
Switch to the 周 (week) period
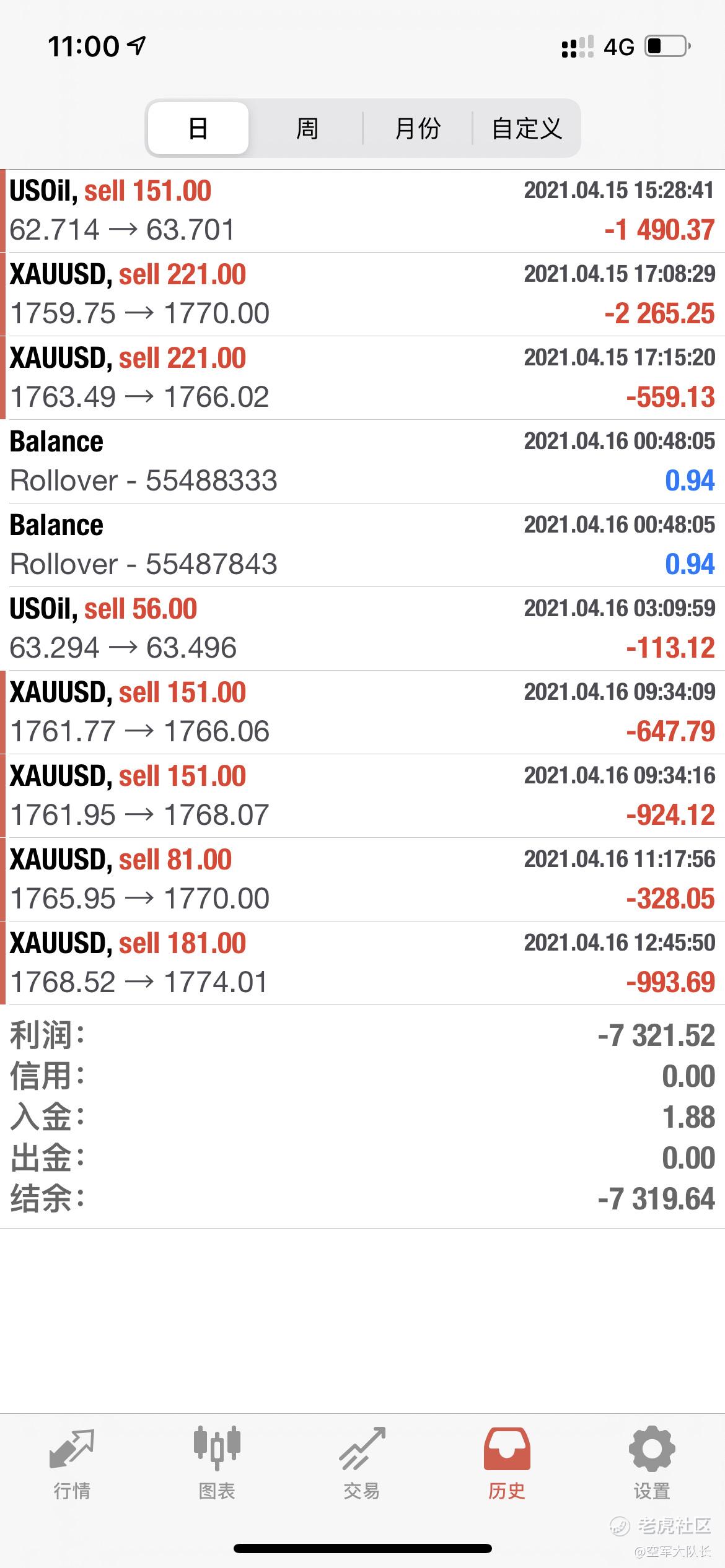coord(307,128)
